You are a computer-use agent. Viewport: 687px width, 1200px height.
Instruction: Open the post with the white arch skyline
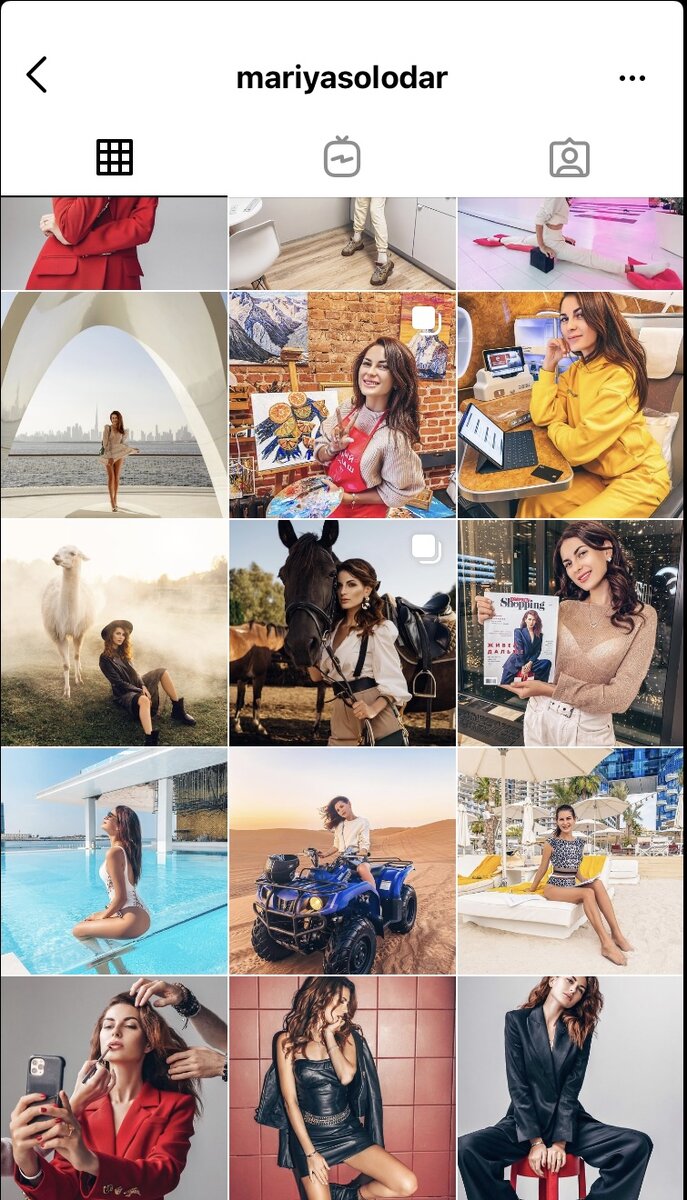pyautogui.click(x=114, y=405)
